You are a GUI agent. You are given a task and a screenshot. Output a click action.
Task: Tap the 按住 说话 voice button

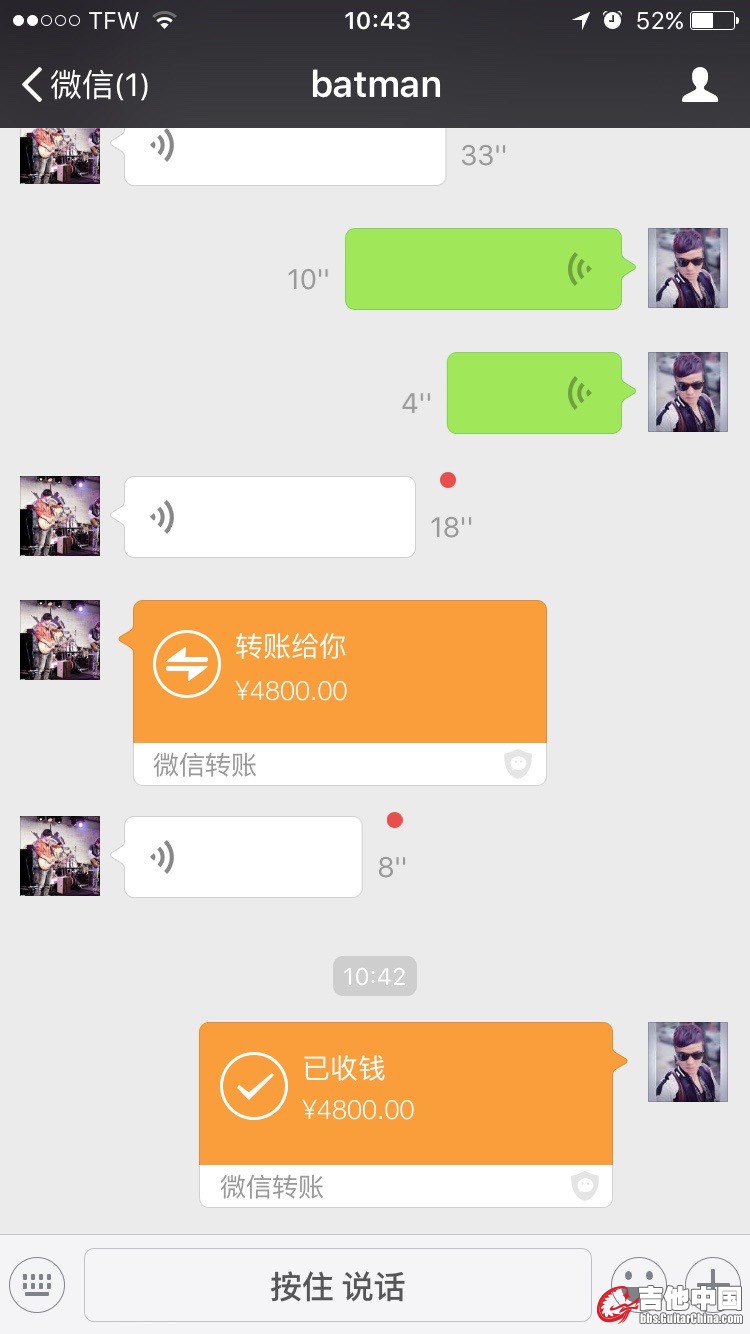(x=338, y=1285)
